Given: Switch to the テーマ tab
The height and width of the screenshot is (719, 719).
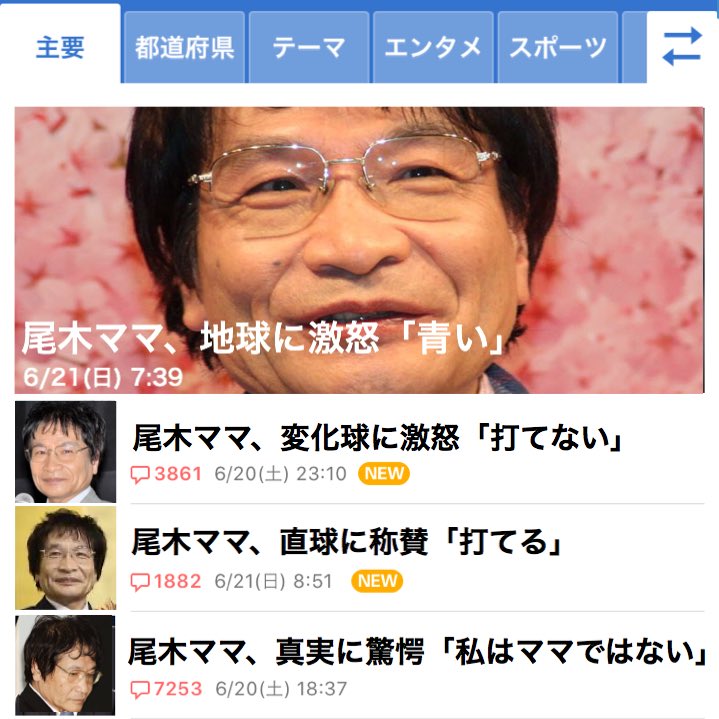Looking at the screenshot, I should (x=308, y=47).
